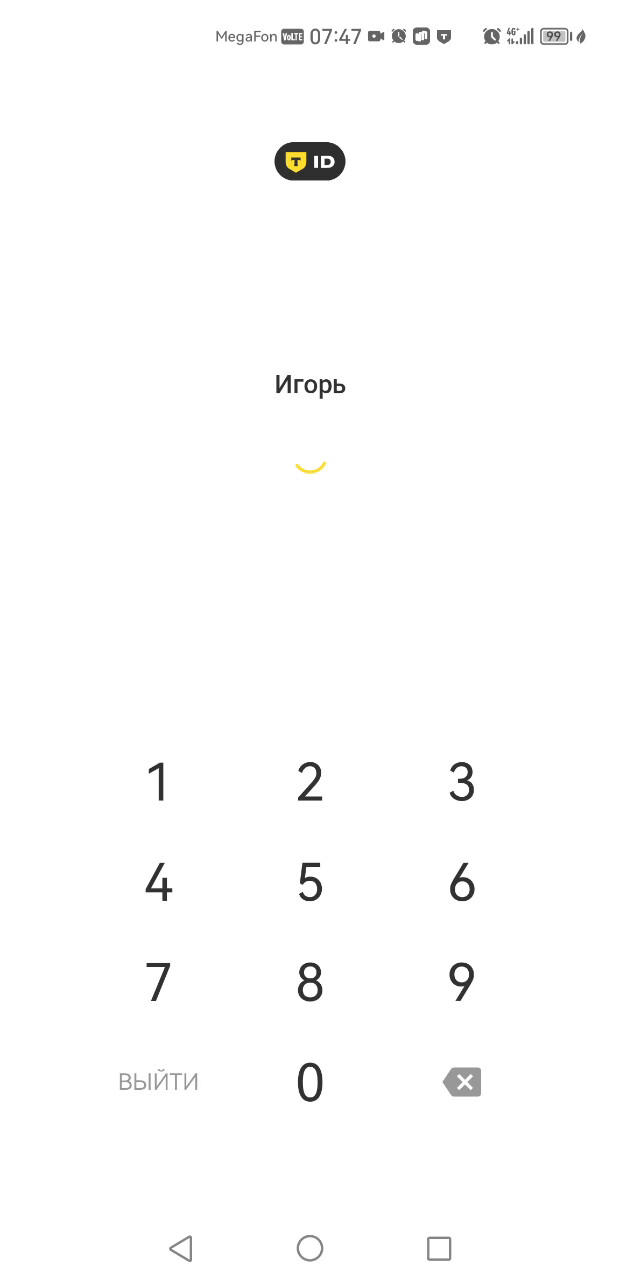Tap the number 2 key
Viewport: 620px width, 1280px height.
click(x=310, y=782)
